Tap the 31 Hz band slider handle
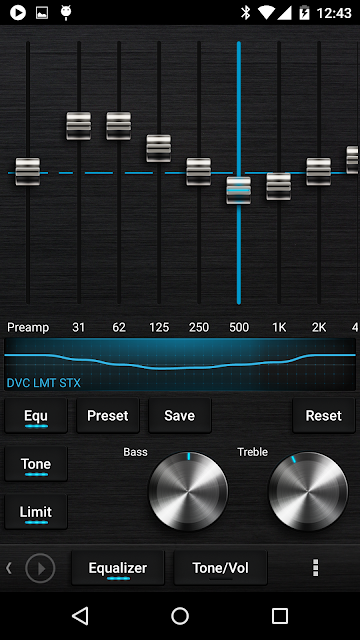The height and width of the screenshot is (640, 360). 79,126
